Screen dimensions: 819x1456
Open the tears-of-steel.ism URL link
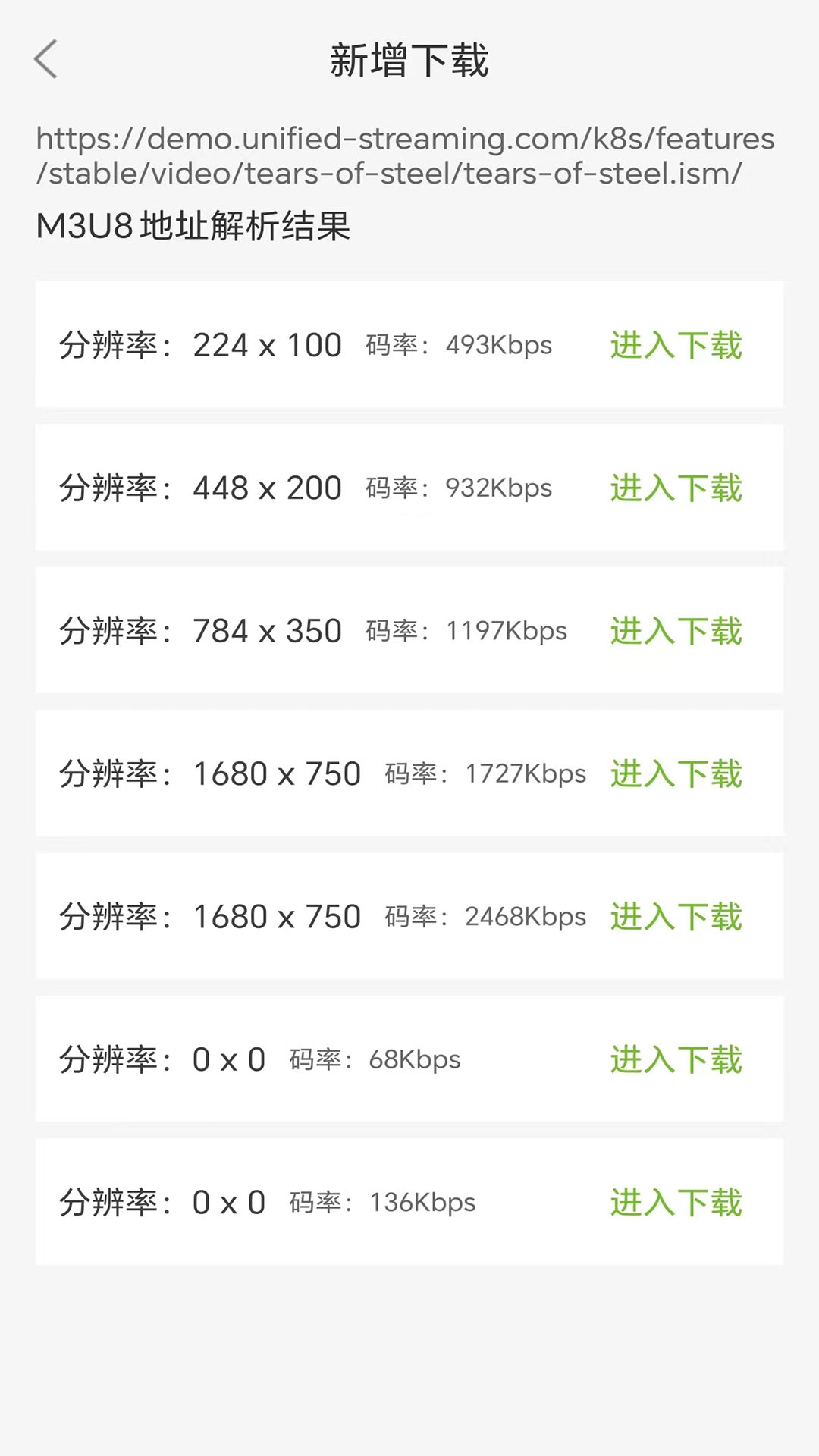pos(405,157)
